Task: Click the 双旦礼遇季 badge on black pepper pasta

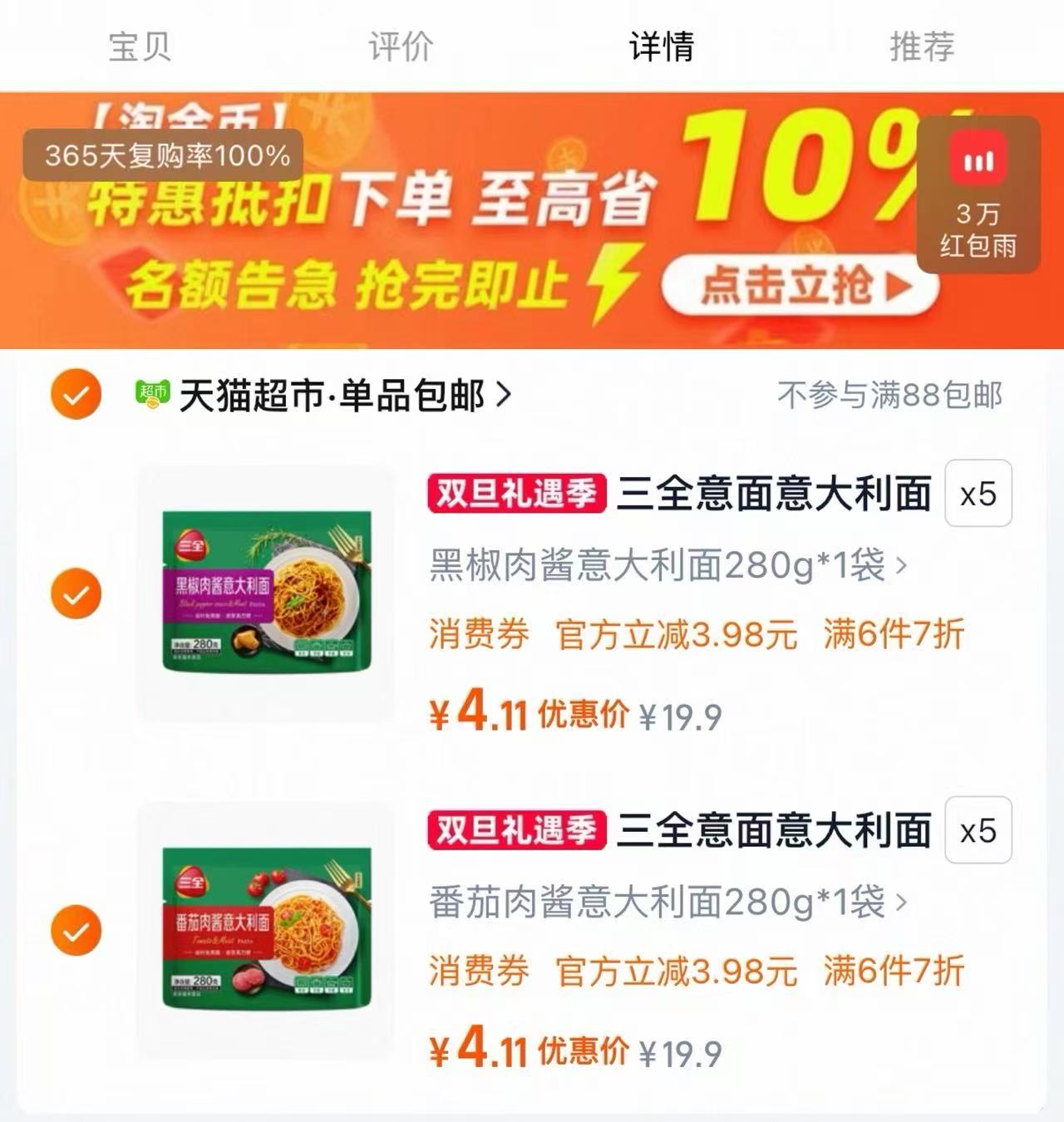Action: (x=515, y=494)
